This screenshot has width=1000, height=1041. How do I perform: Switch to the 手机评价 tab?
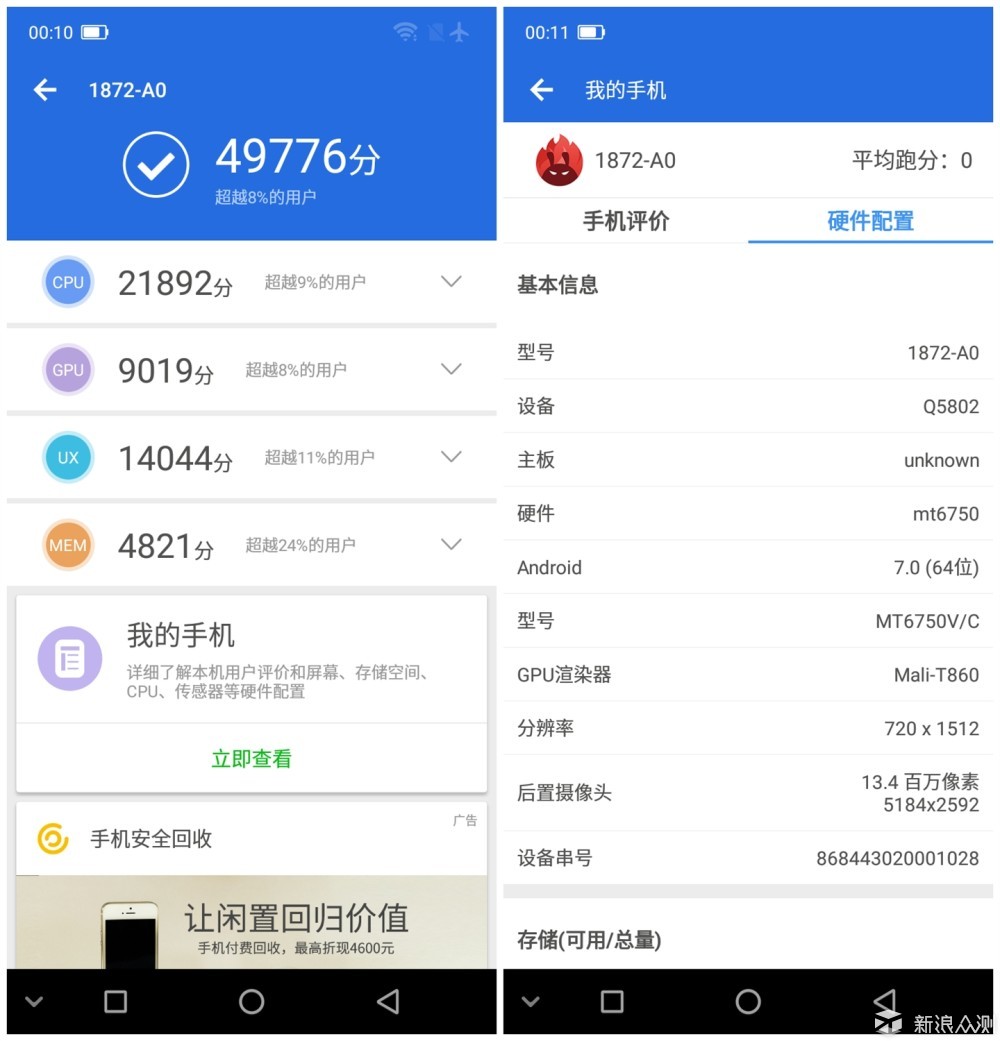pos(625,221)
